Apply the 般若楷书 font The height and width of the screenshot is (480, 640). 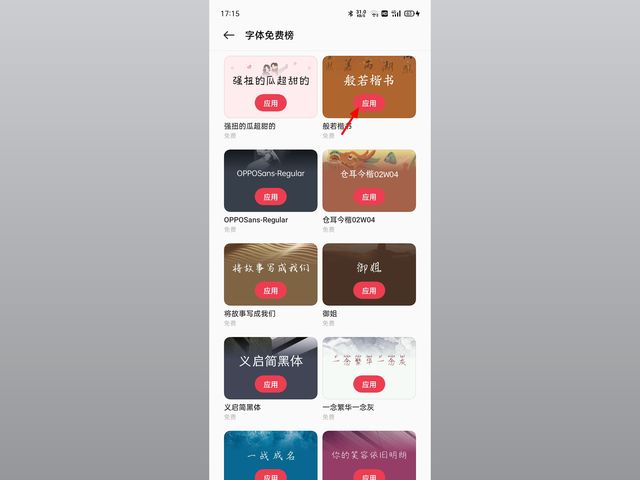click(369, 103)
